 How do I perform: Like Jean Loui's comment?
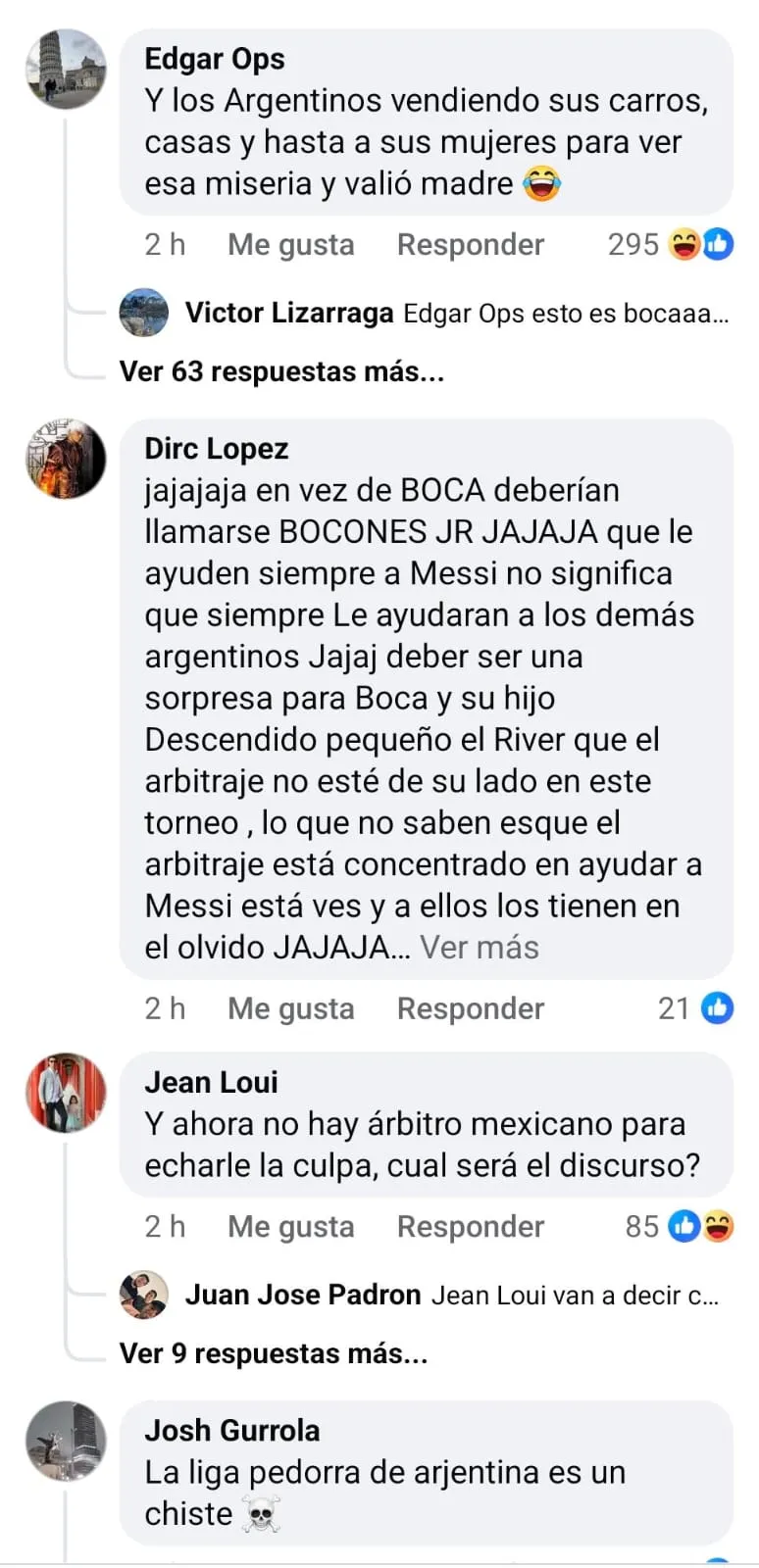[x=290, y=1226]
